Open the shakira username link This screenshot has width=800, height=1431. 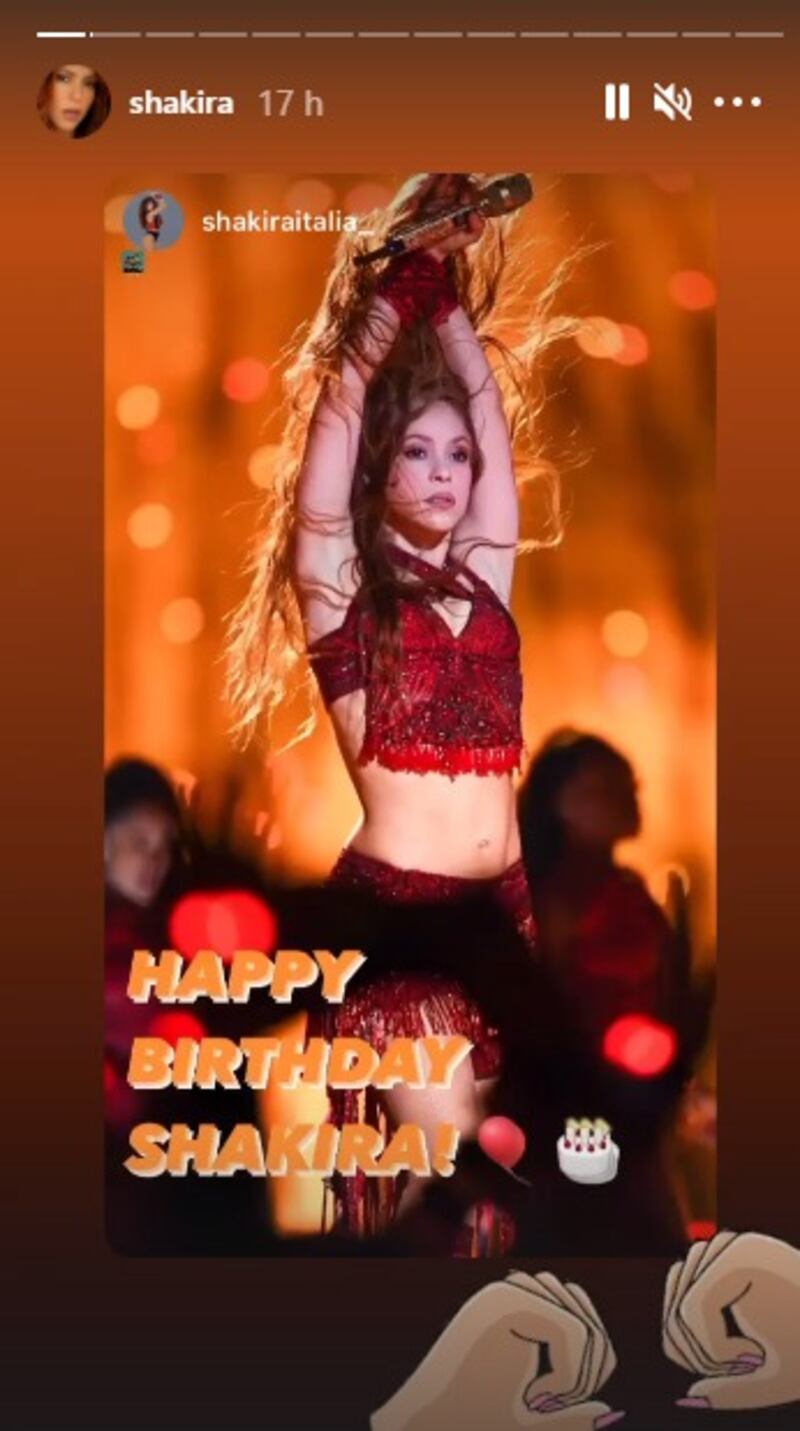tap(181, 103)
